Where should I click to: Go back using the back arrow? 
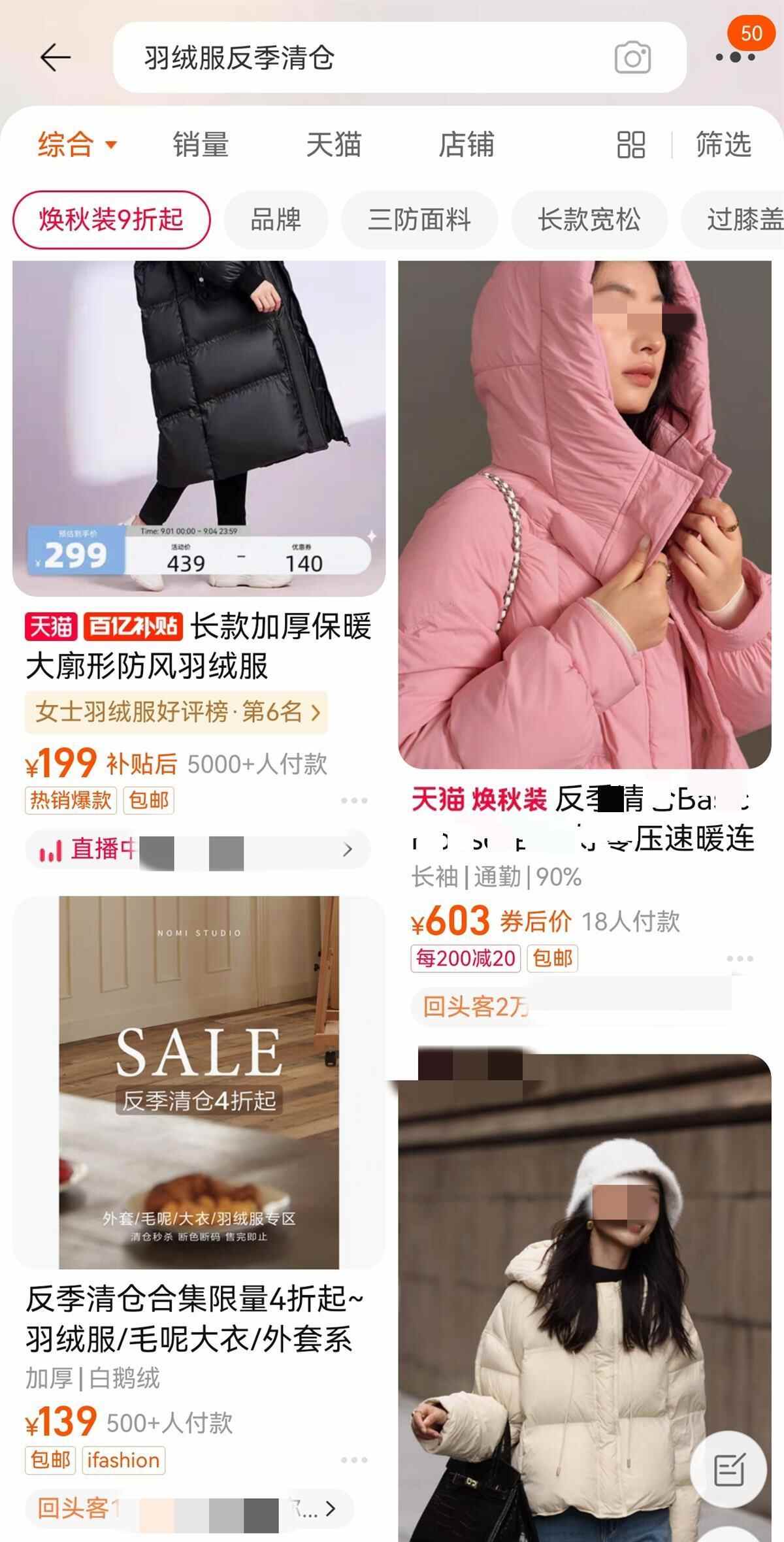[x=56, y=57]
